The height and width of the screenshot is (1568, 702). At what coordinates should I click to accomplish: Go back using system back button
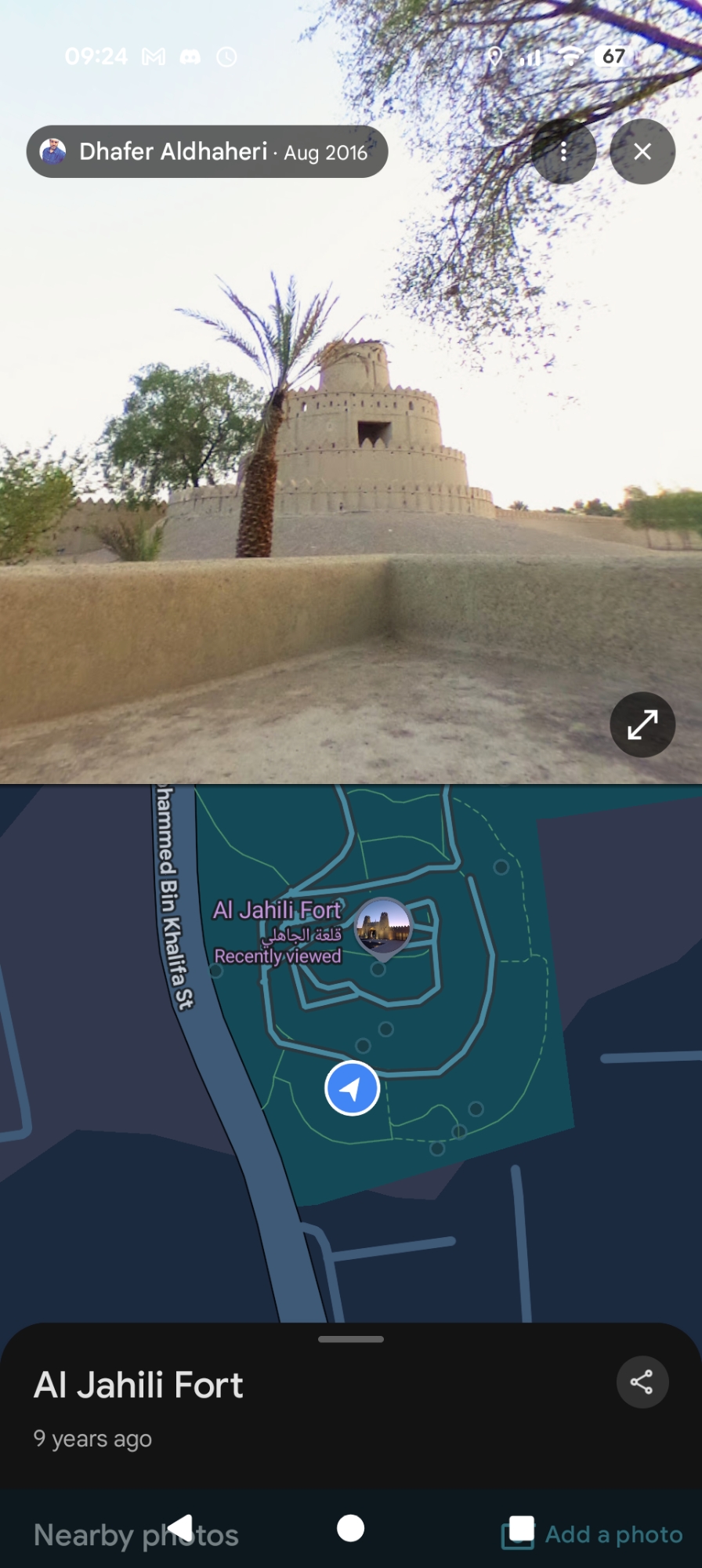[x=181, y=1527]
